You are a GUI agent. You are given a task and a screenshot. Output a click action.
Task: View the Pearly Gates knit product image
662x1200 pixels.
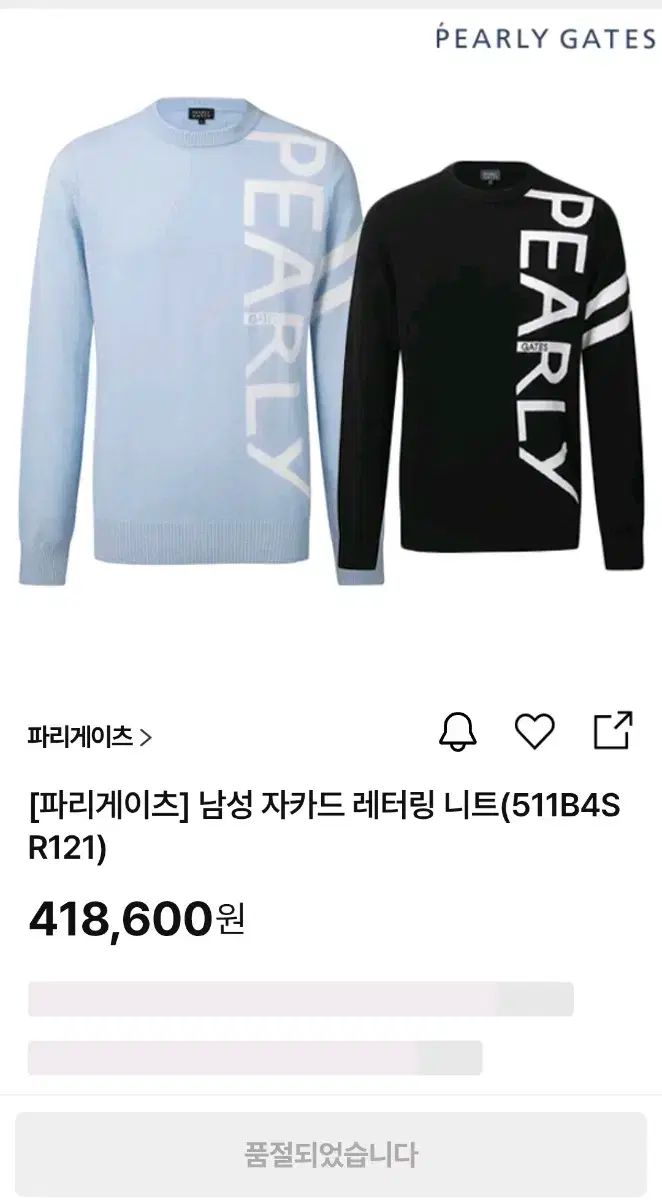point(331,340)
